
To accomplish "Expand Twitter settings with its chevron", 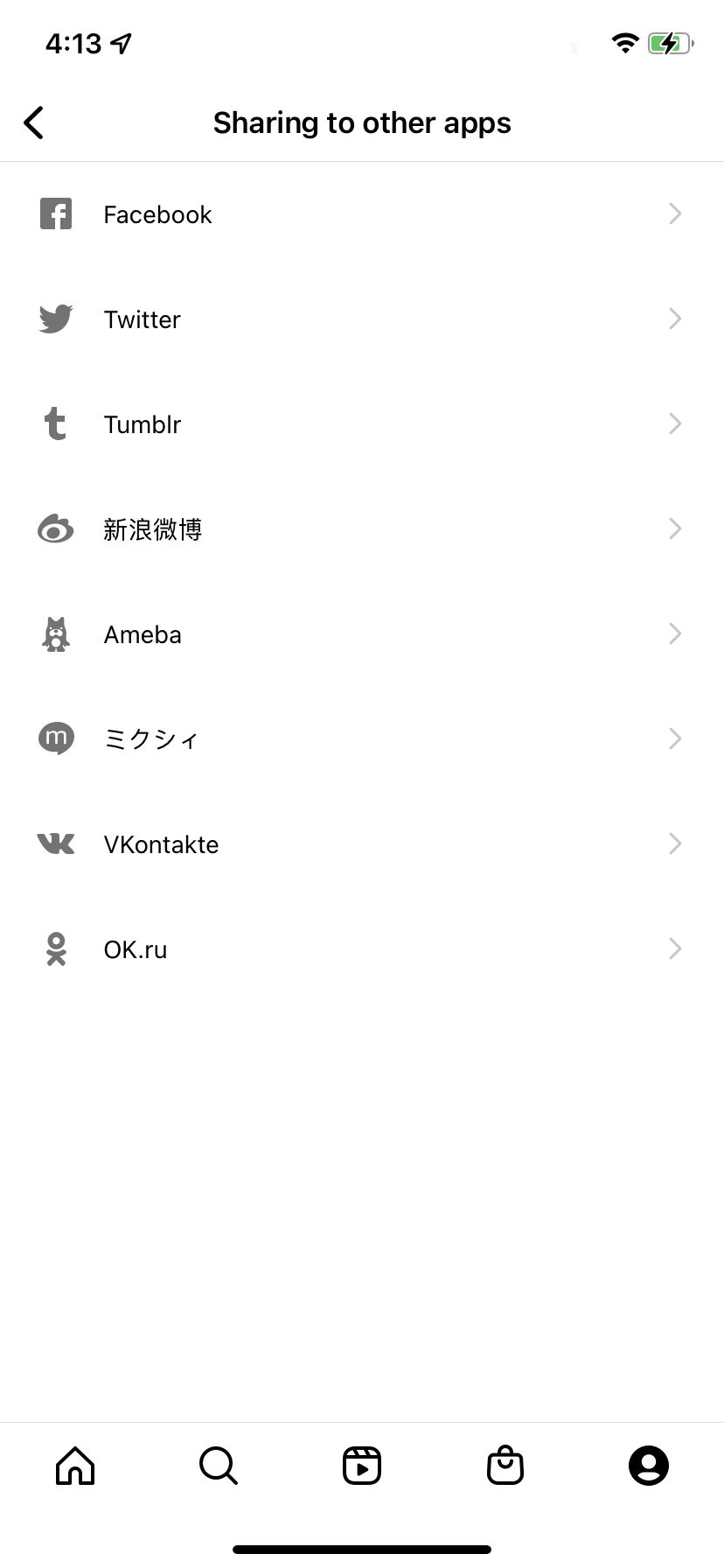I will pyautogui.click(x=674, y=318).
